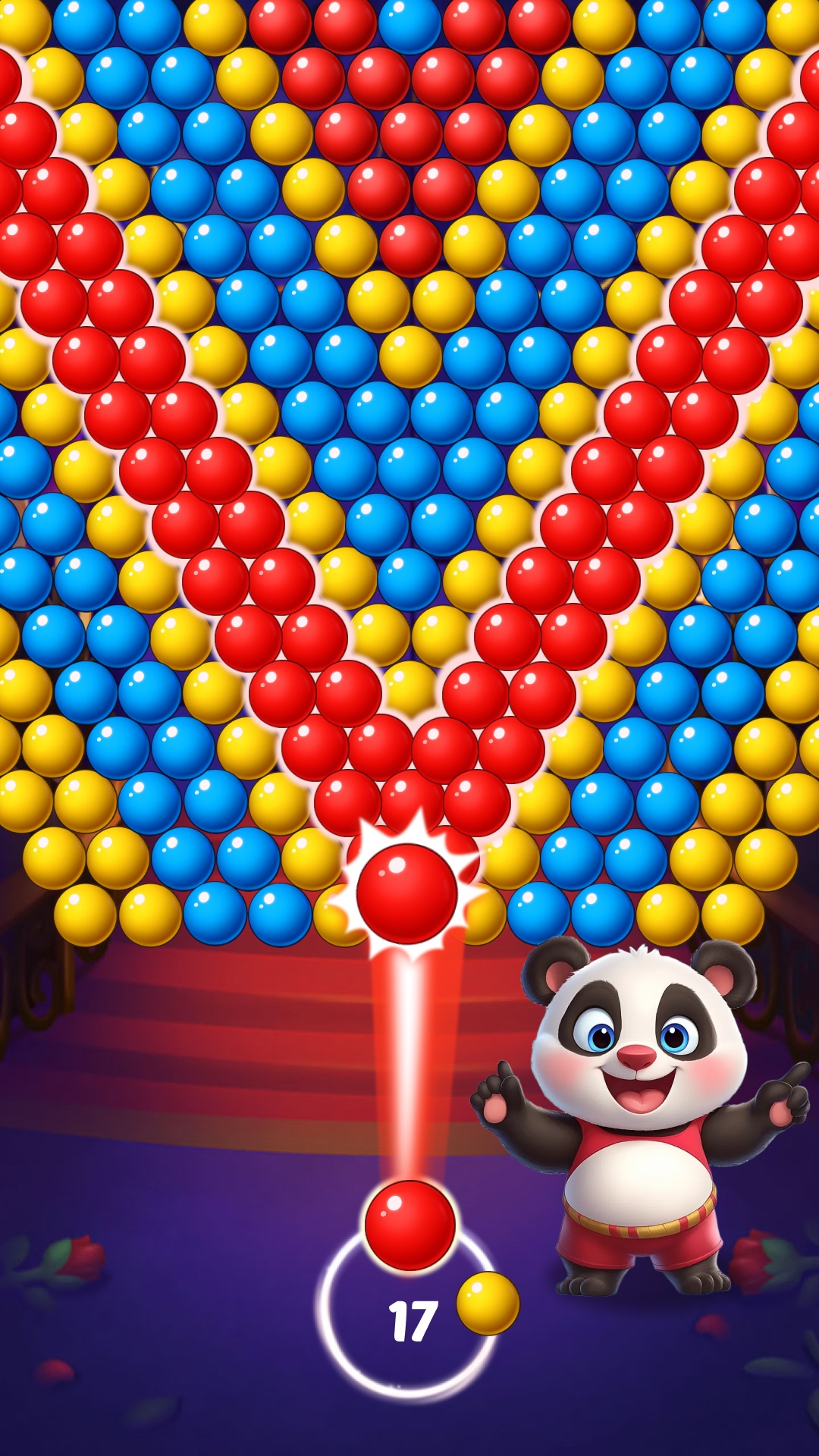Swap to the yellow next bubble
This screenshot has width=819, height=1456.
pyautogui.click(x=488, y=1303)
